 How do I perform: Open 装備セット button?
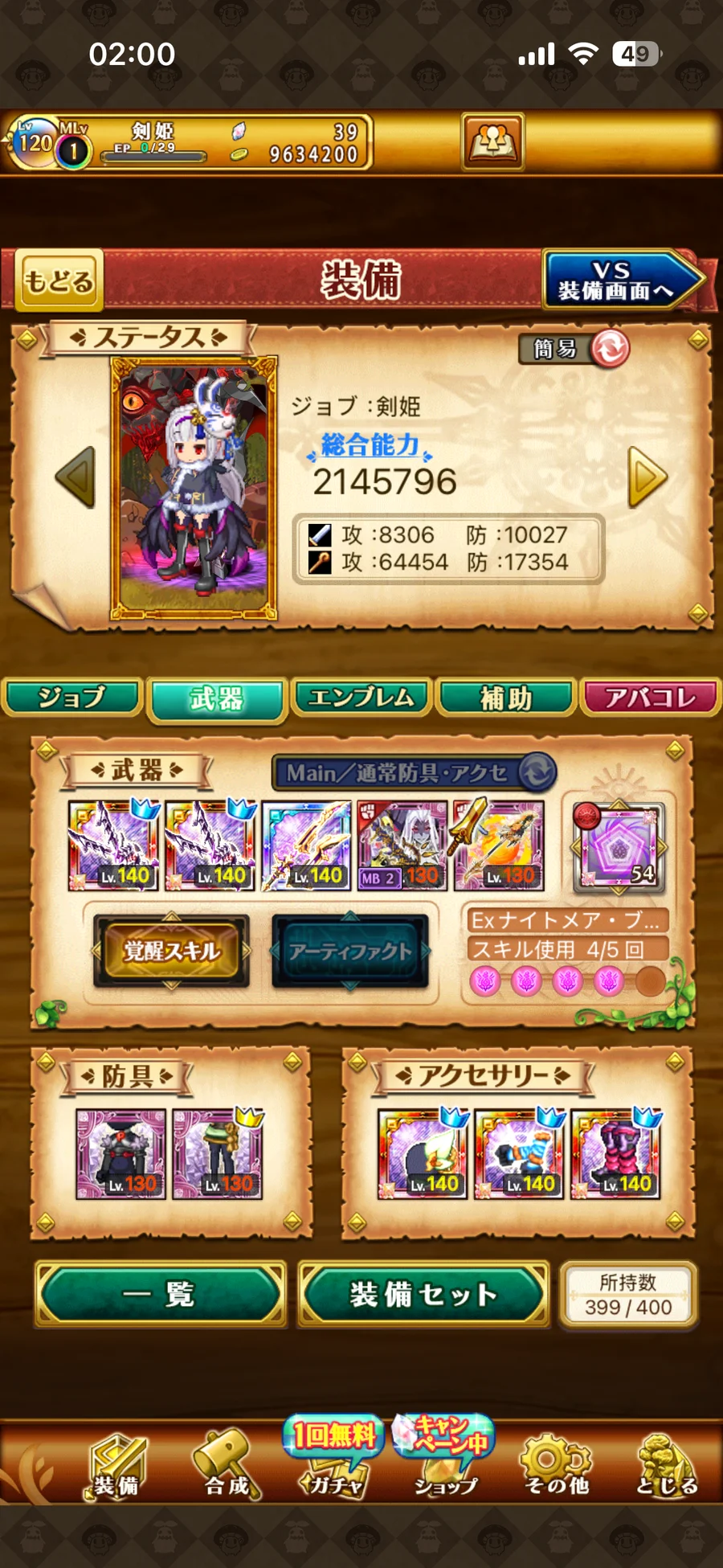click(x=423, y=1294)
